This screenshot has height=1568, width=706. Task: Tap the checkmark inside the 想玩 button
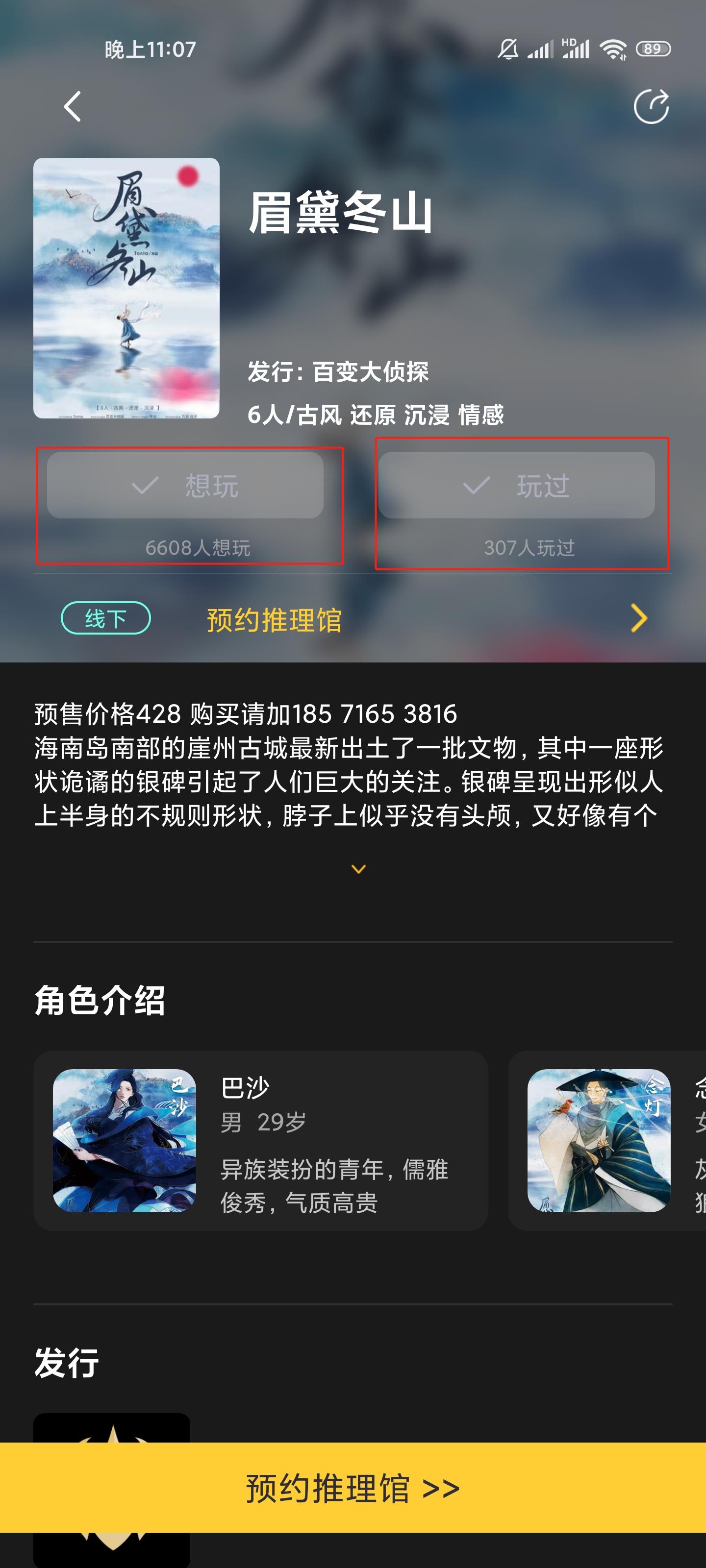click(146, 486)
